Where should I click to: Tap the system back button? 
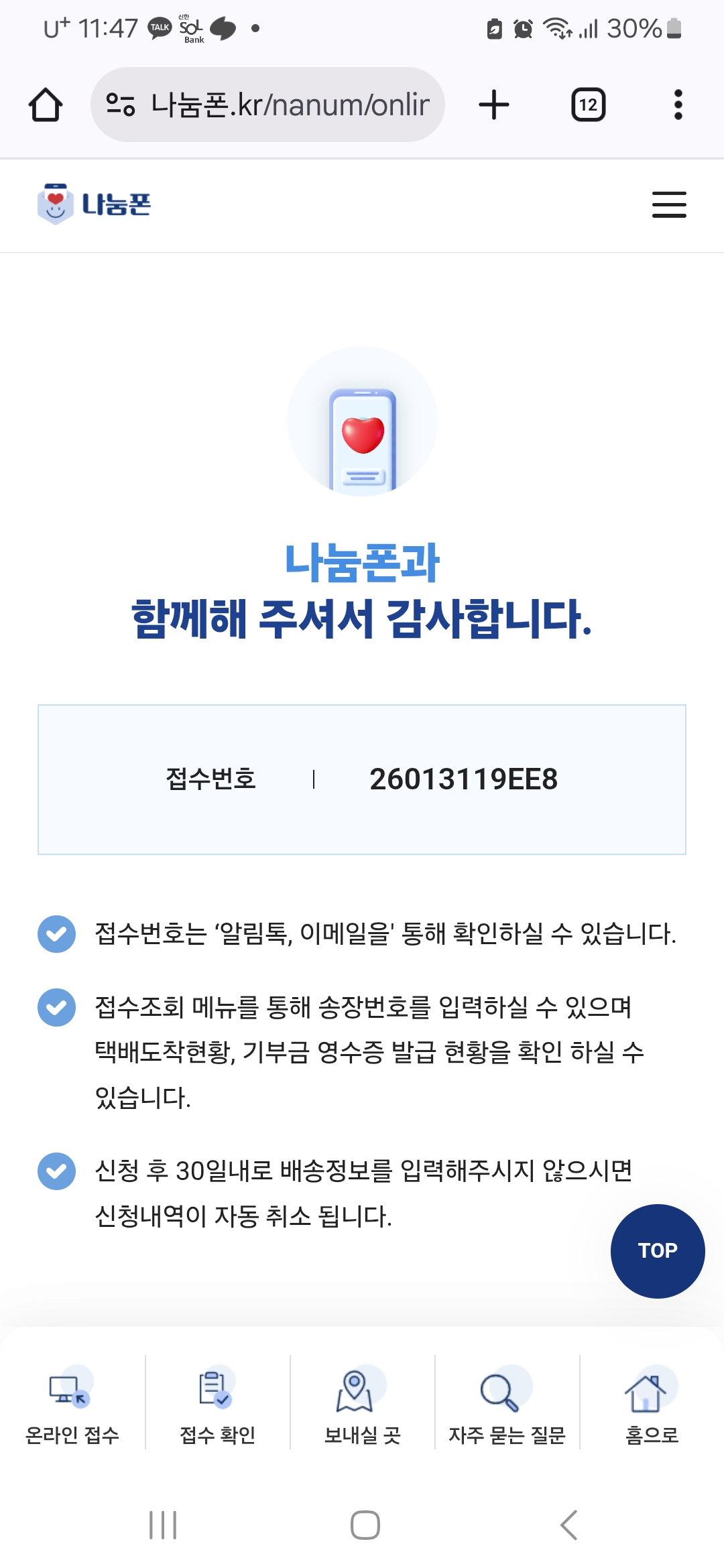click(568, 1525)
